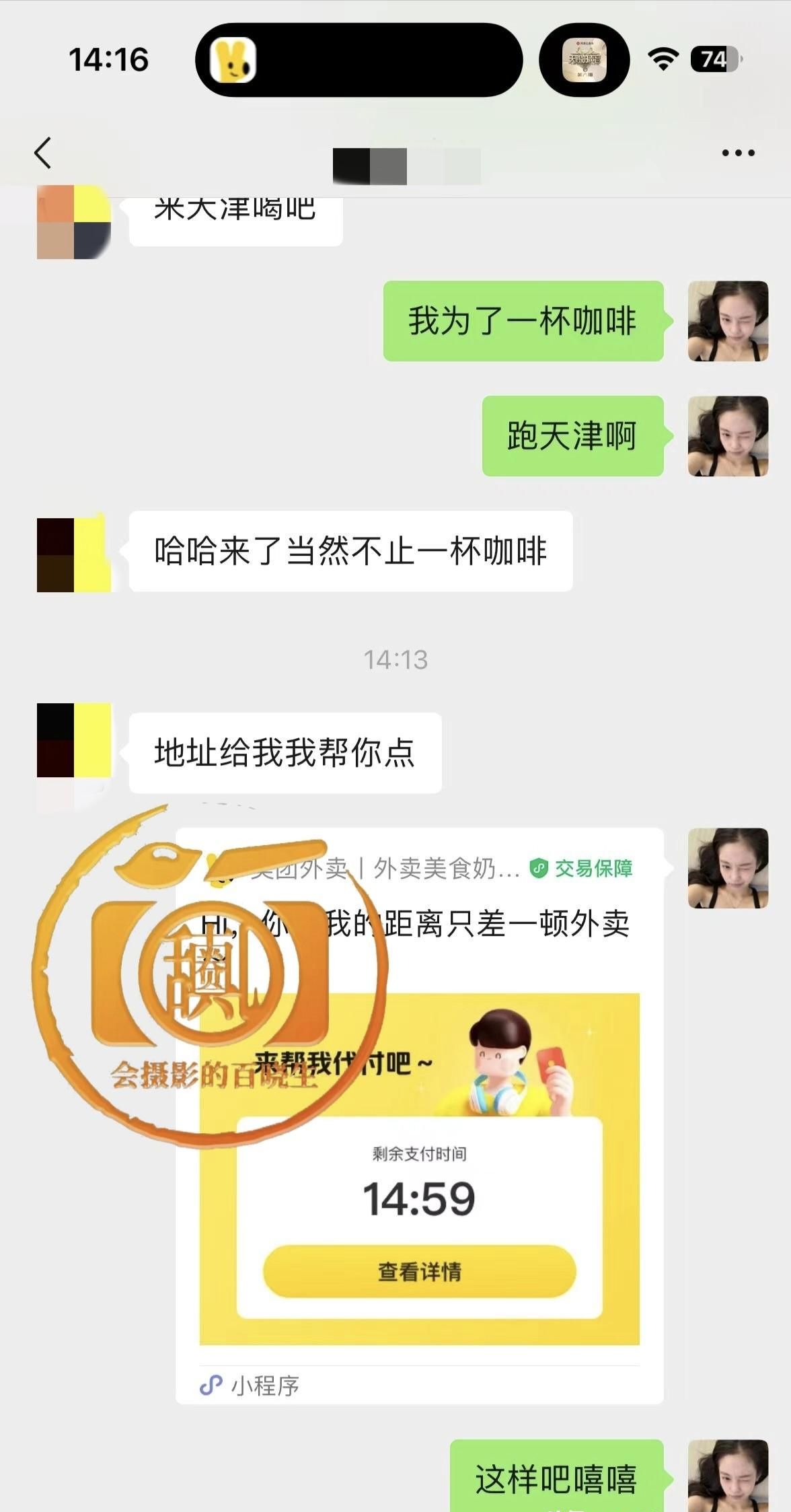This screenshot has height=1512, width=791.
Task: Open the contact's avatar next to "地址给我我帮你点"
Action: pos(73,741)
